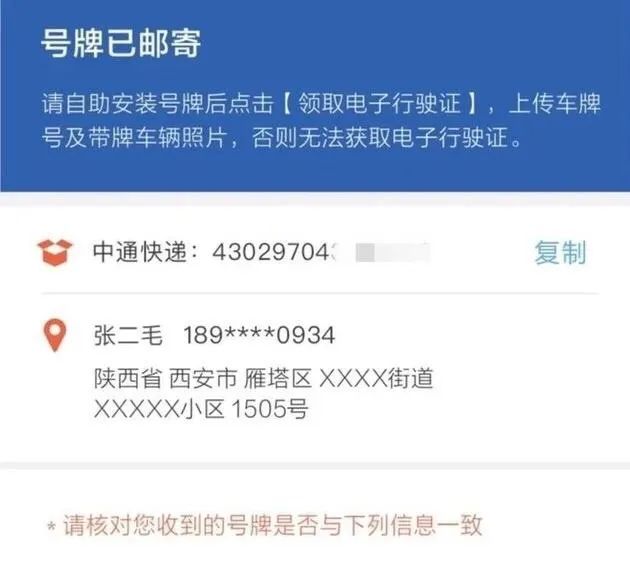630x564 pixels.
Task: Copy the 中通快递 tracking number with 复制
Action: (x=560, y=253)
